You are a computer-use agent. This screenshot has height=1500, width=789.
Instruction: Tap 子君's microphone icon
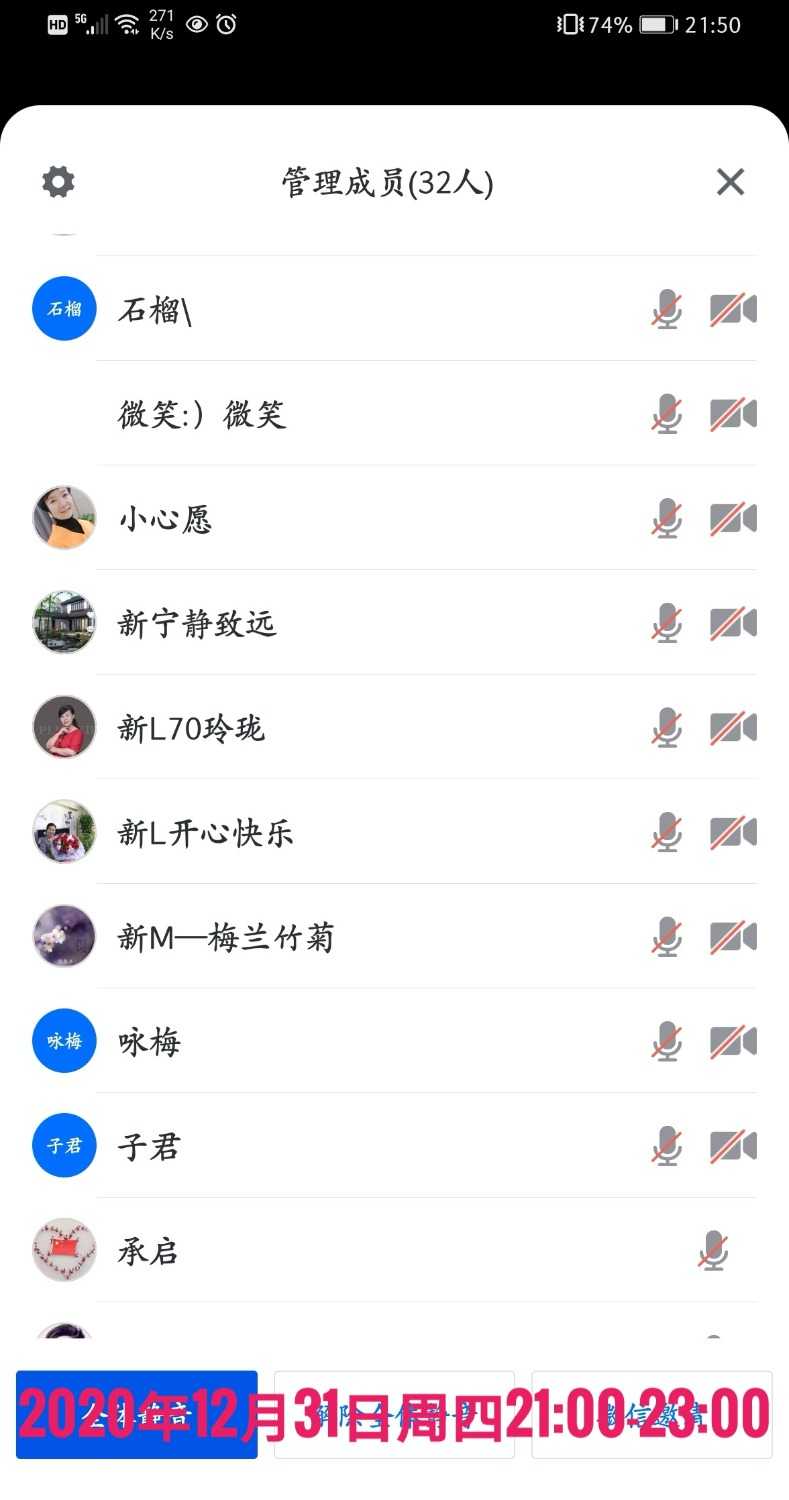pyautogui.click(x=666, y=1145)
